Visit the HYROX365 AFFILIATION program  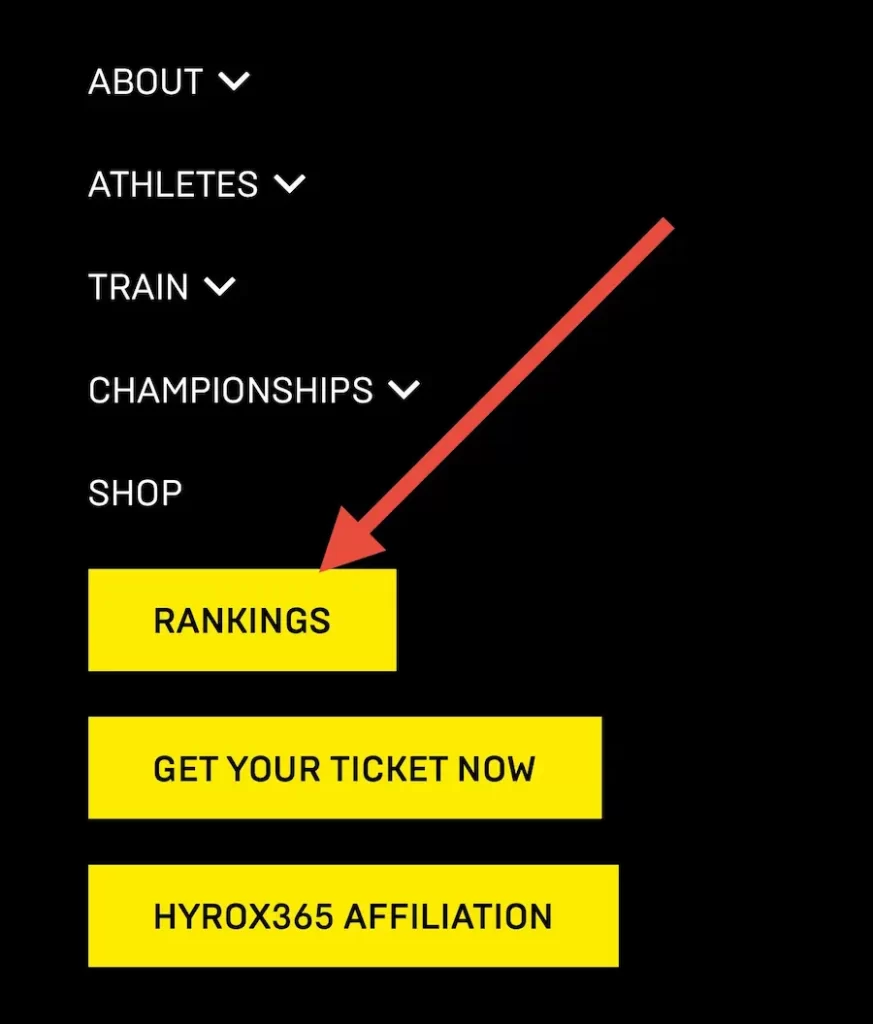pyautogui.click(x=351, y=915)
